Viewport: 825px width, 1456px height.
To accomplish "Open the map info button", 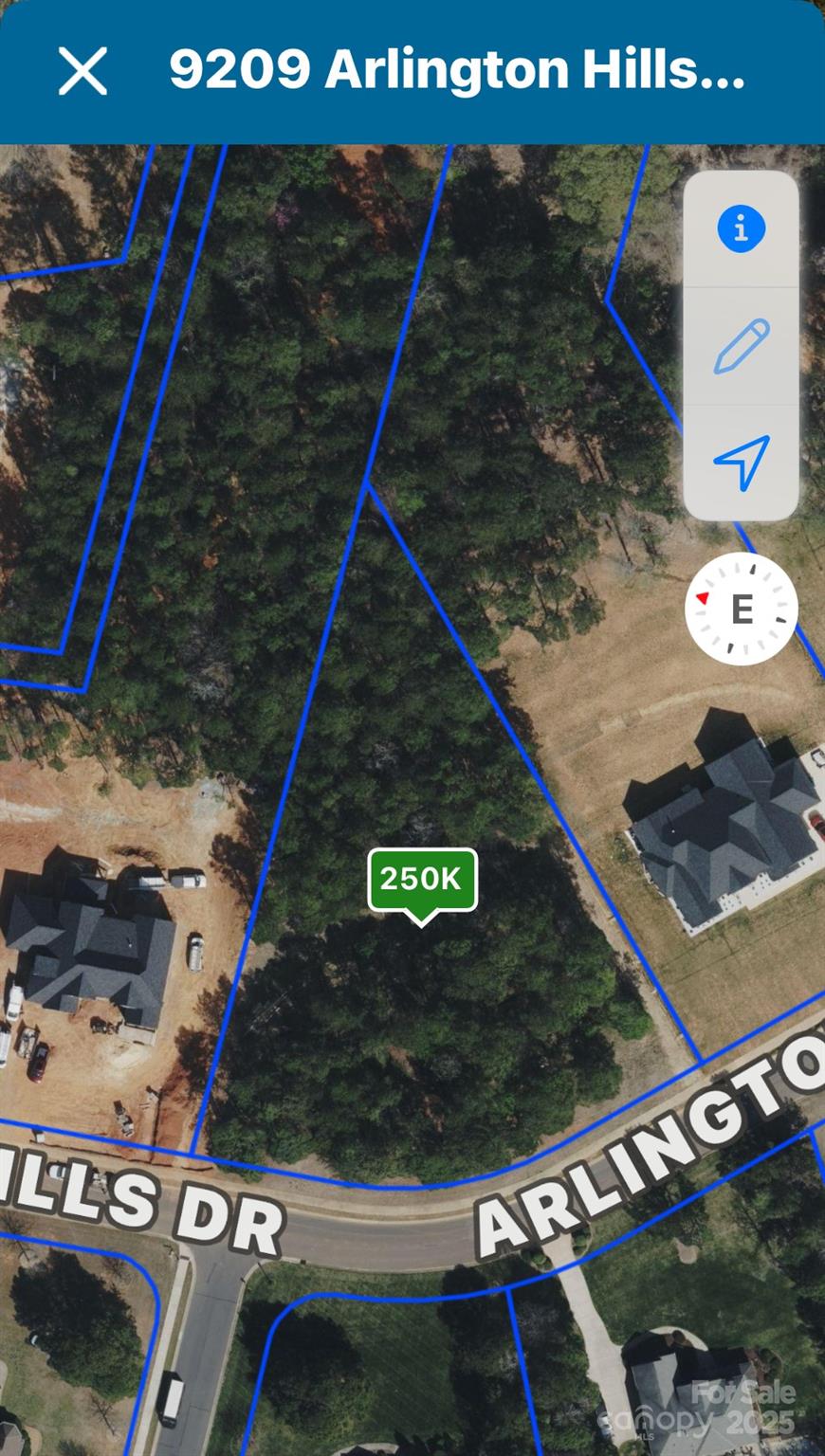I will [741, 228].
